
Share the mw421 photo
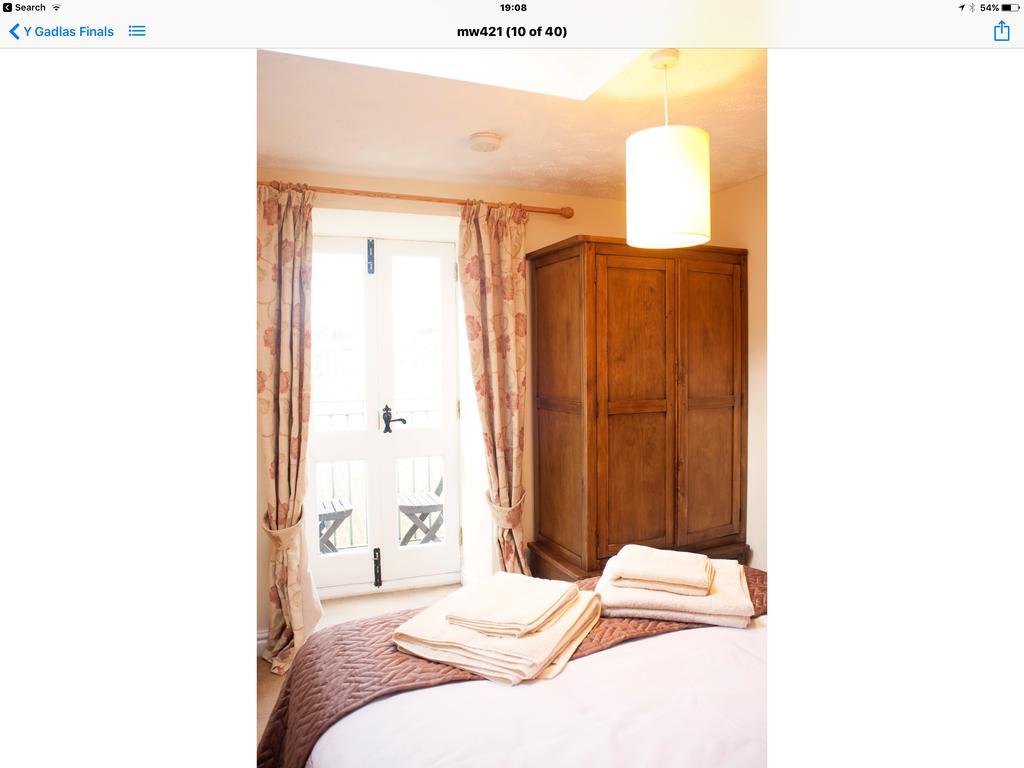point(1001,31)
